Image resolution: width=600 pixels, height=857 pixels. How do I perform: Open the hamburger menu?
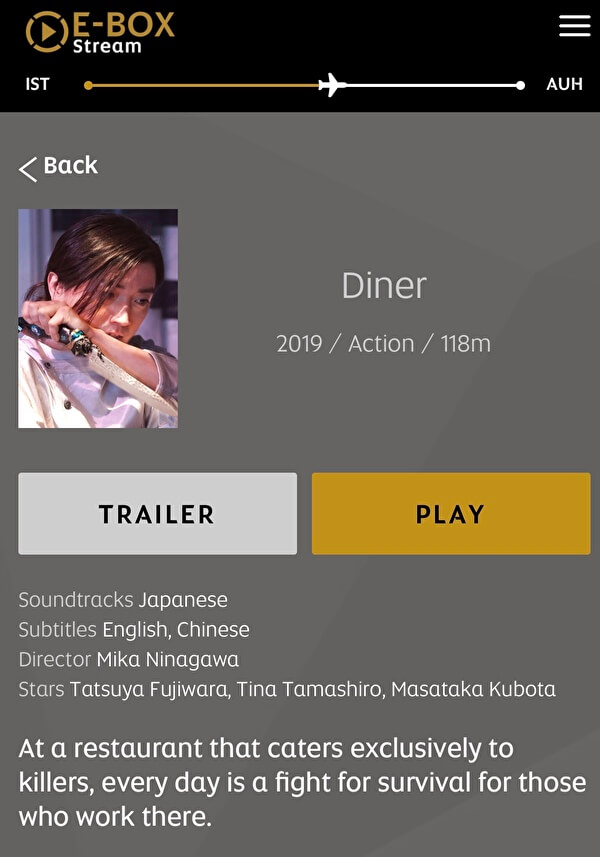(574, 26)
